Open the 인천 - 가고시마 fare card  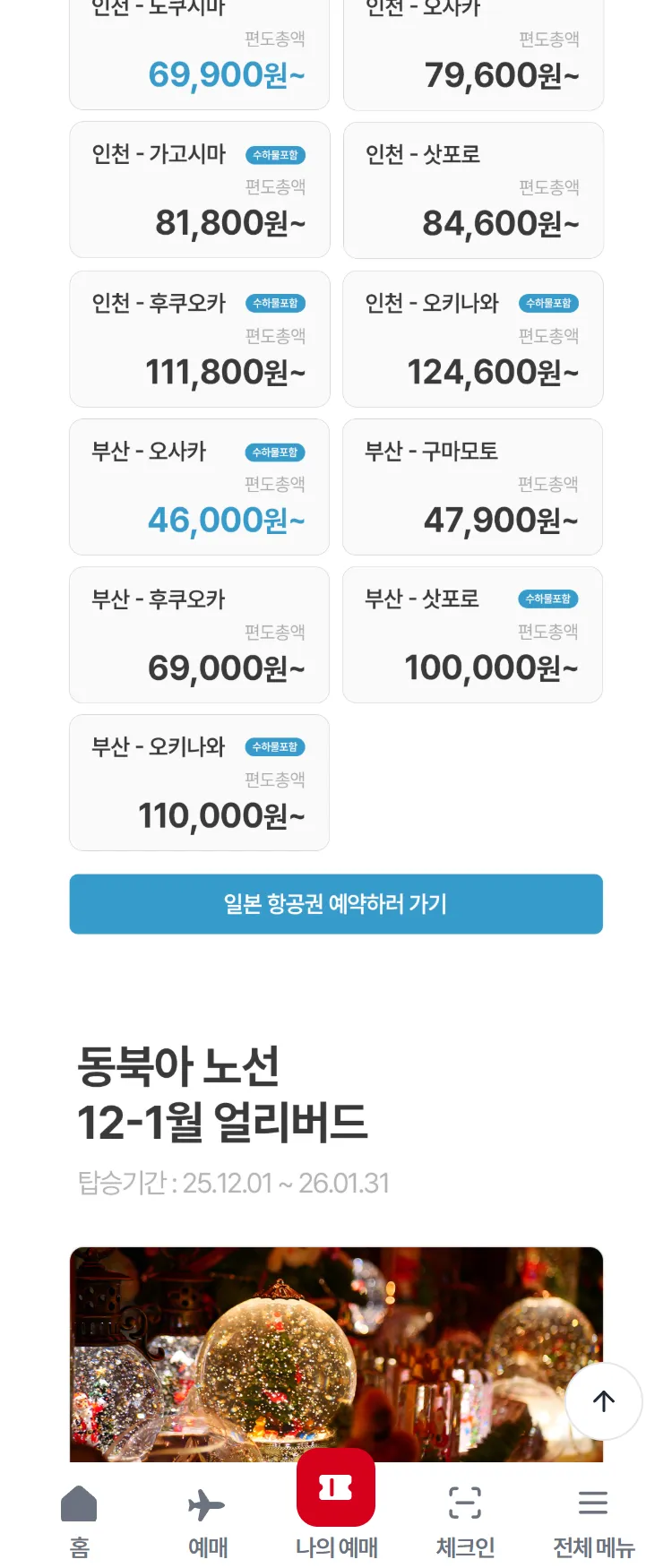click(x=199, y=190)
